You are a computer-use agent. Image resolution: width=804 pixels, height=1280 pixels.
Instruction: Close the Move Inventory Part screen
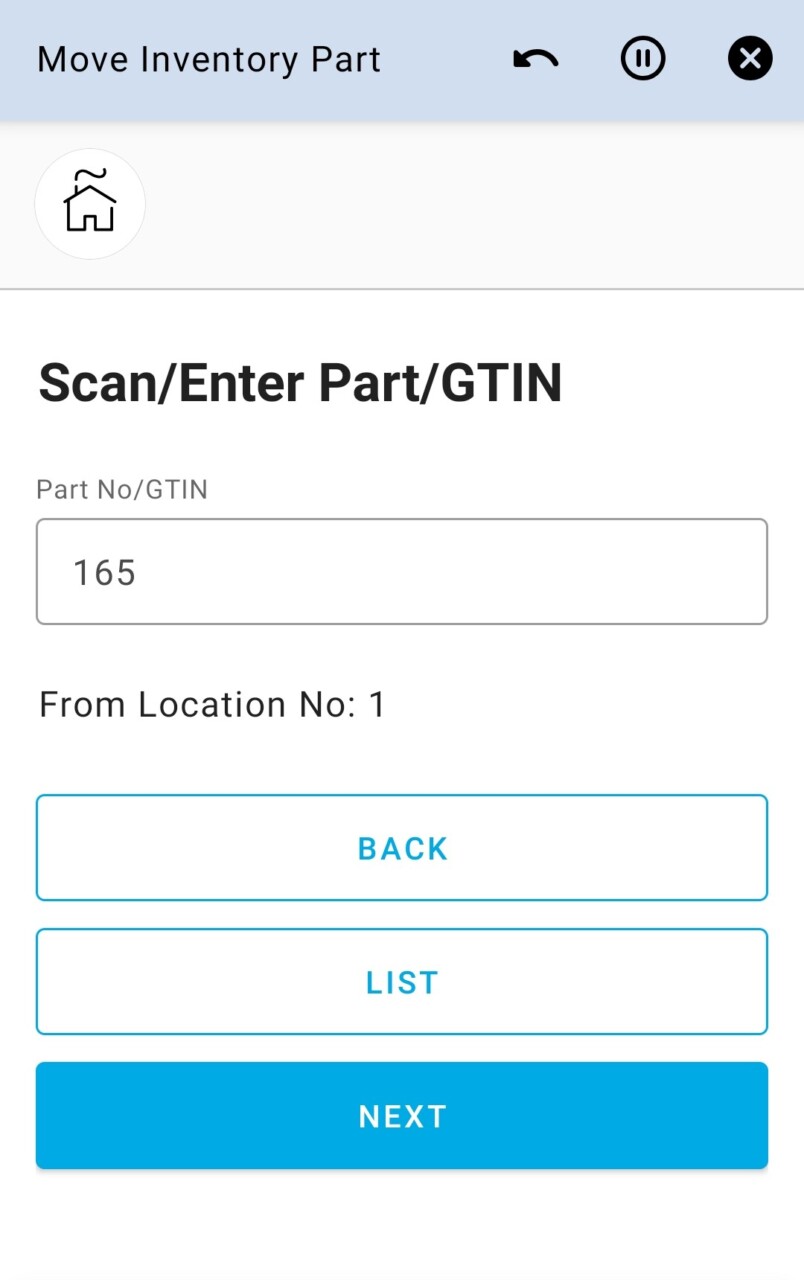(x=750, y=60)
